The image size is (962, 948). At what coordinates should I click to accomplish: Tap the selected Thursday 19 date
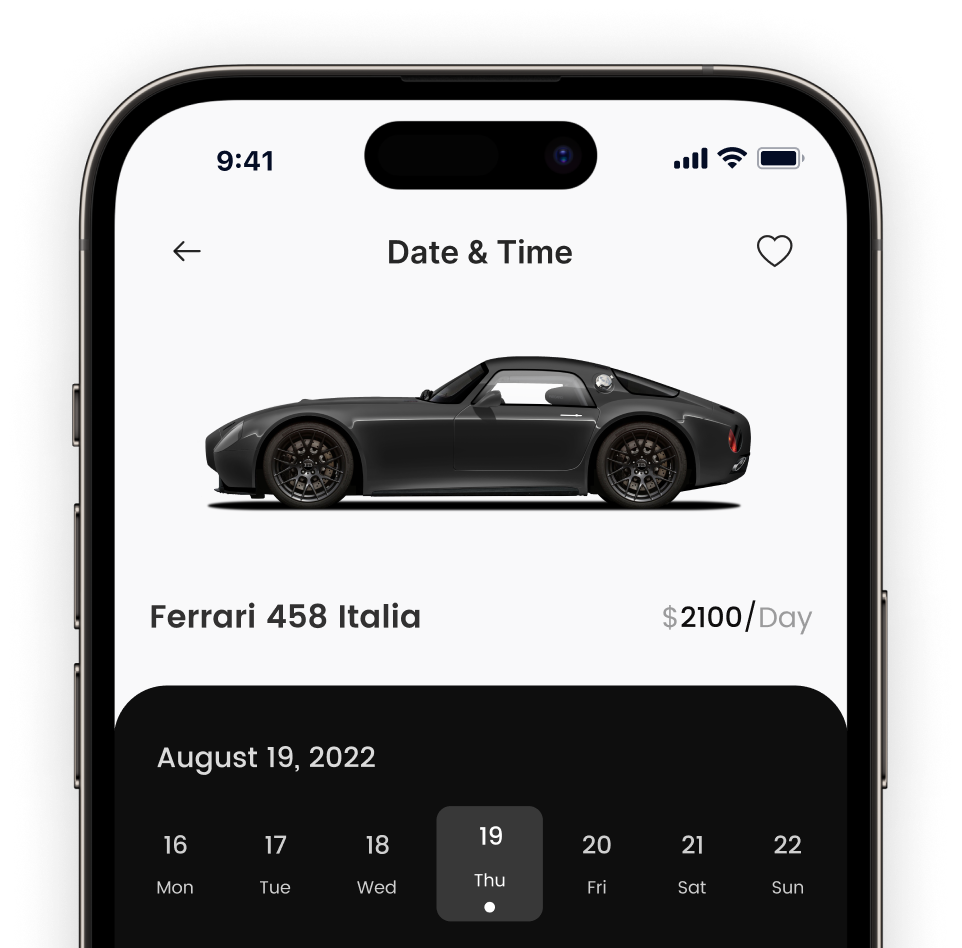[489, 862]
